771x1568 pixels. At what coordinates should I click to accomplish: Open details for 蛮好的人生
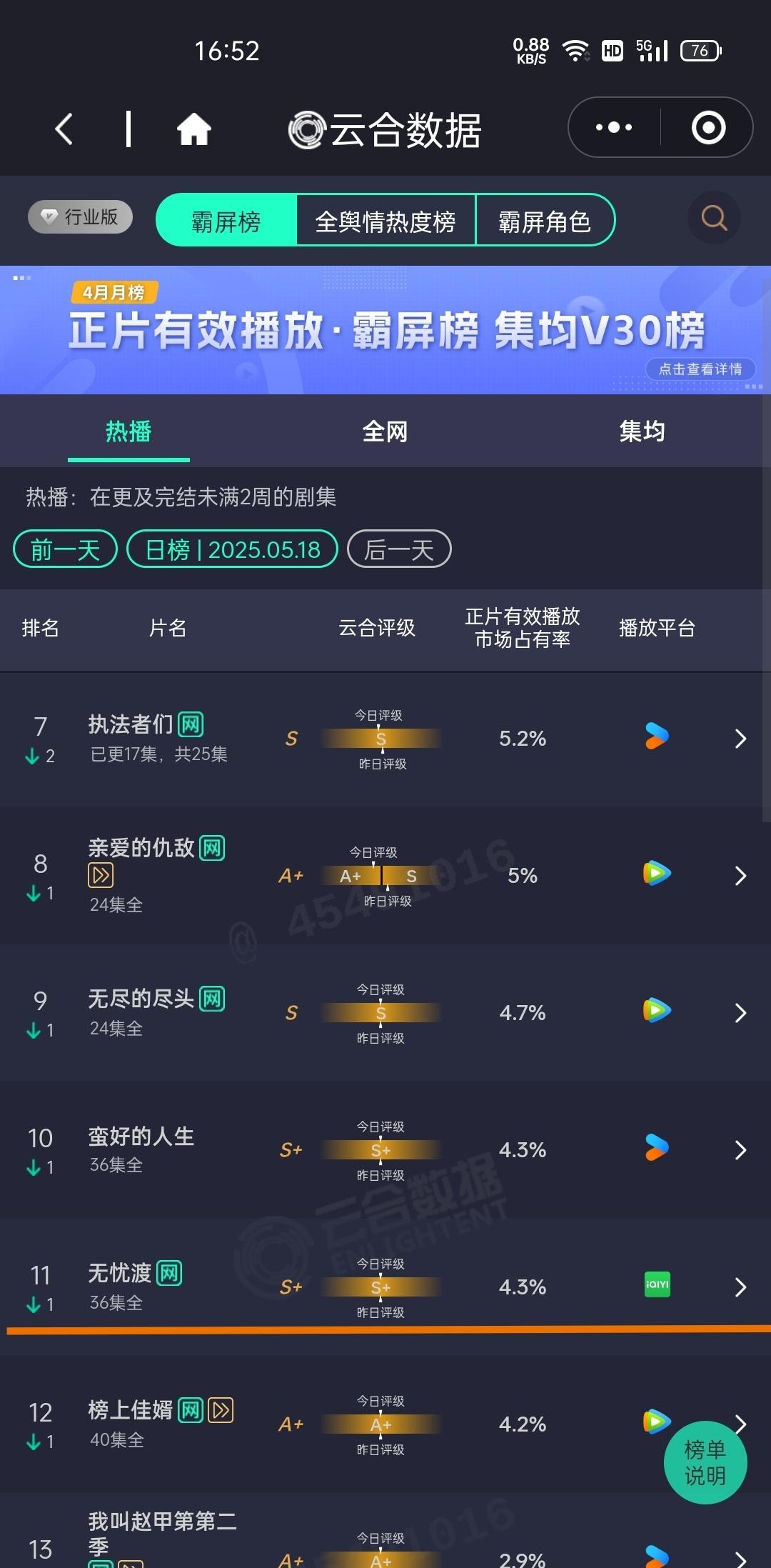tap(740, 1150)
